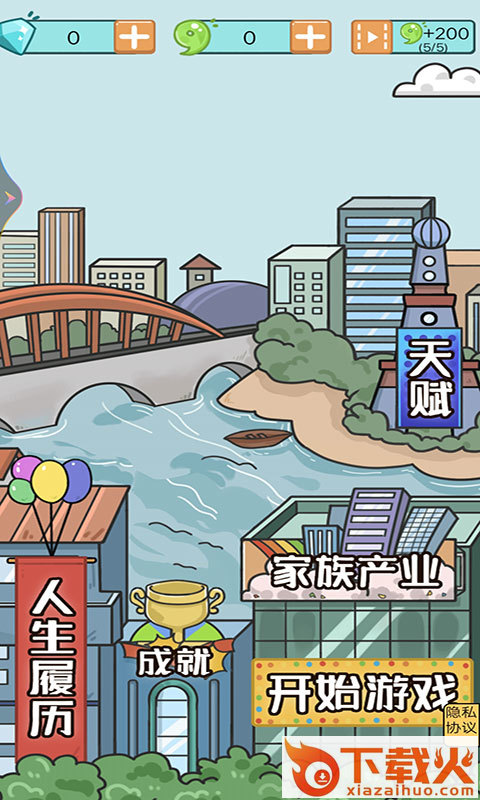
Task: Start the game with 开始游戏
Action: pos(363,693)
